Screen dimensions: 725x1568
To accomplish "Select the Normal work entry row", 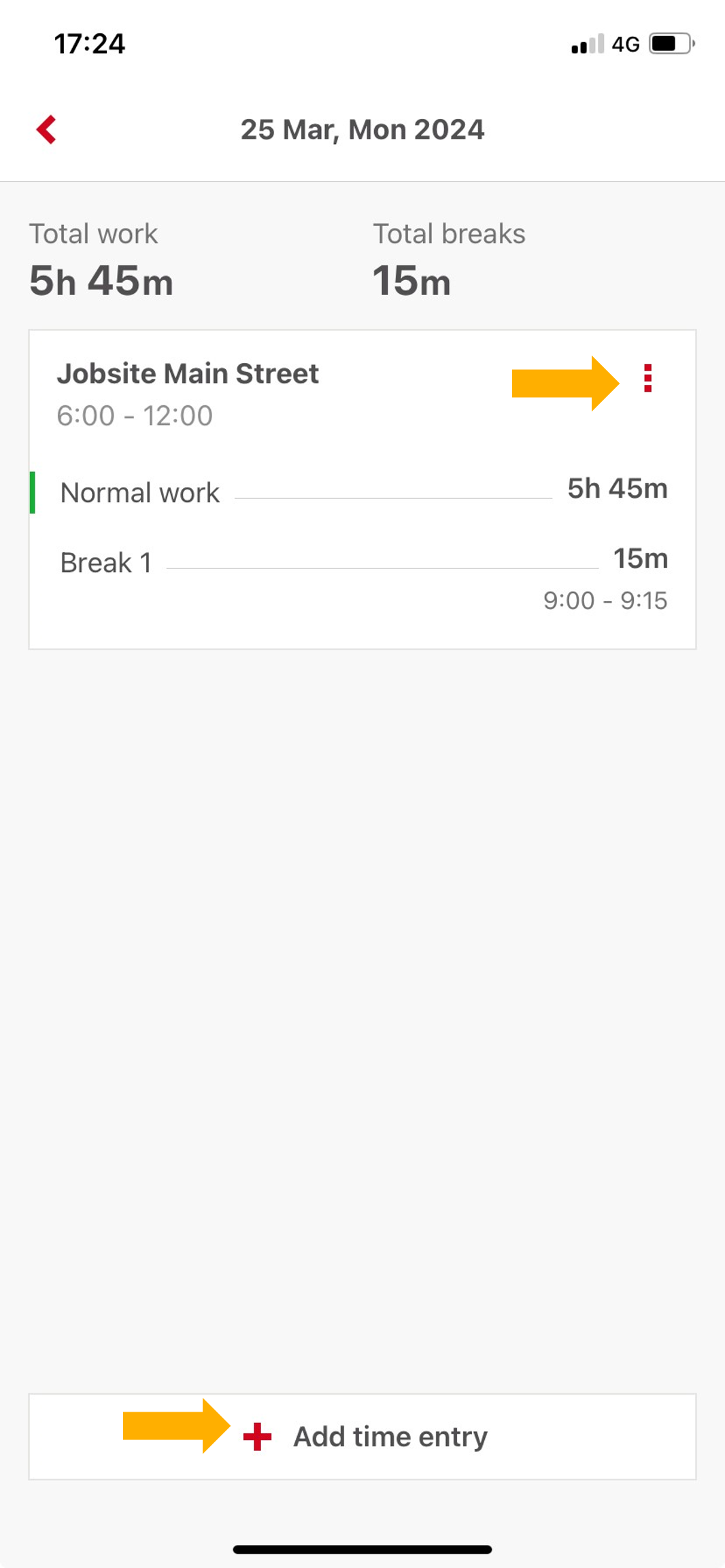I will [x=139, y=492].
